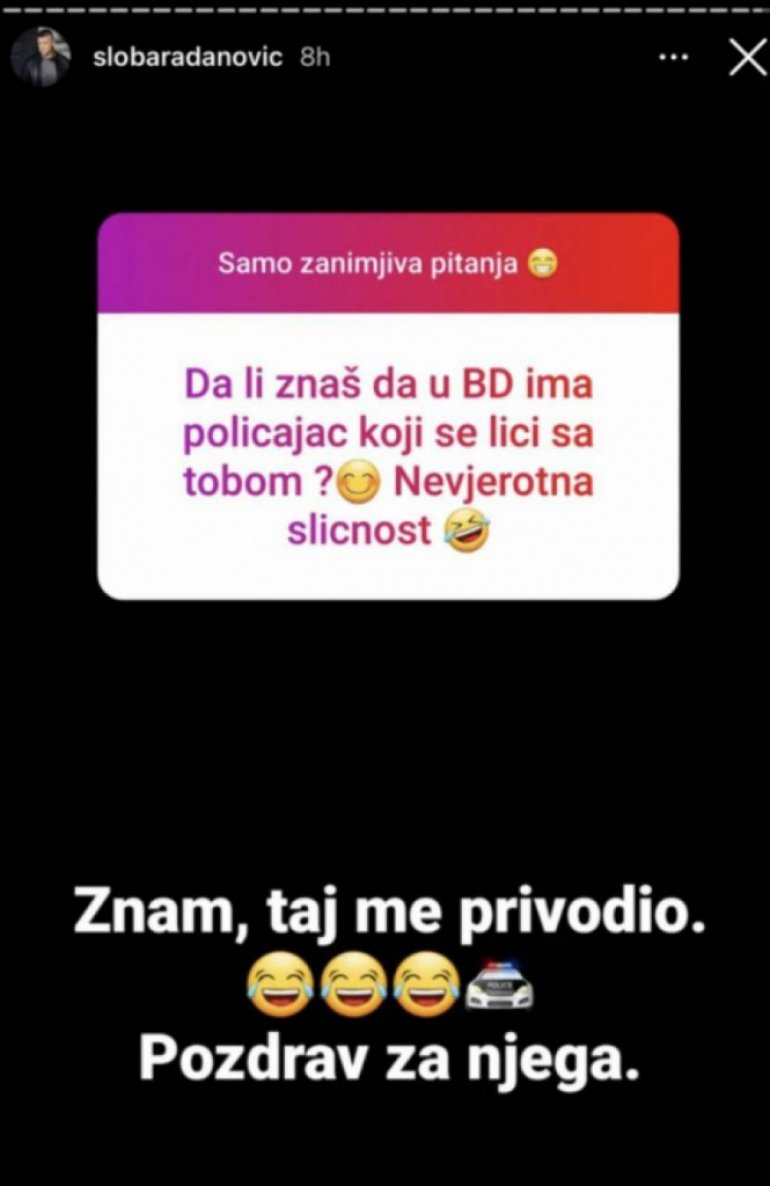Screen dimensions: 770x1186
Task: Close the story with the X
Action: (x=747, y=57)
